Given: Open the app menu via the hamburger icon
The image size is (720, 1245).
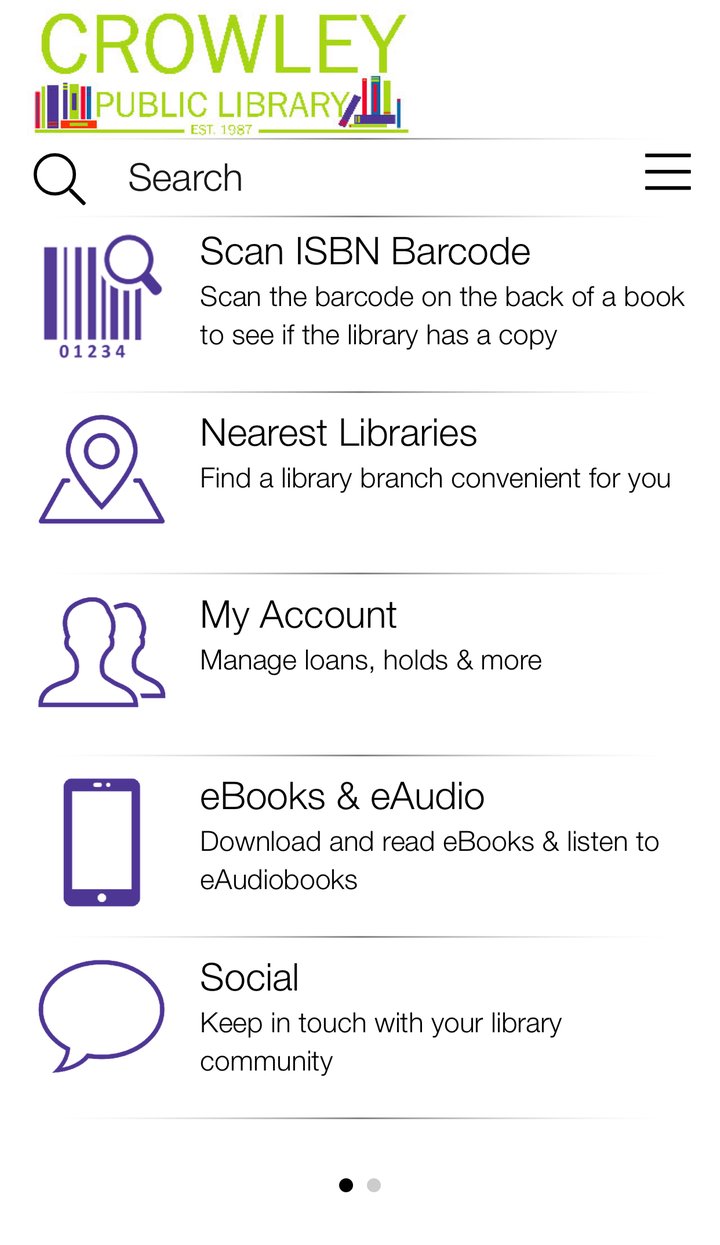Looking at the screenshot, I should point(667,172).
